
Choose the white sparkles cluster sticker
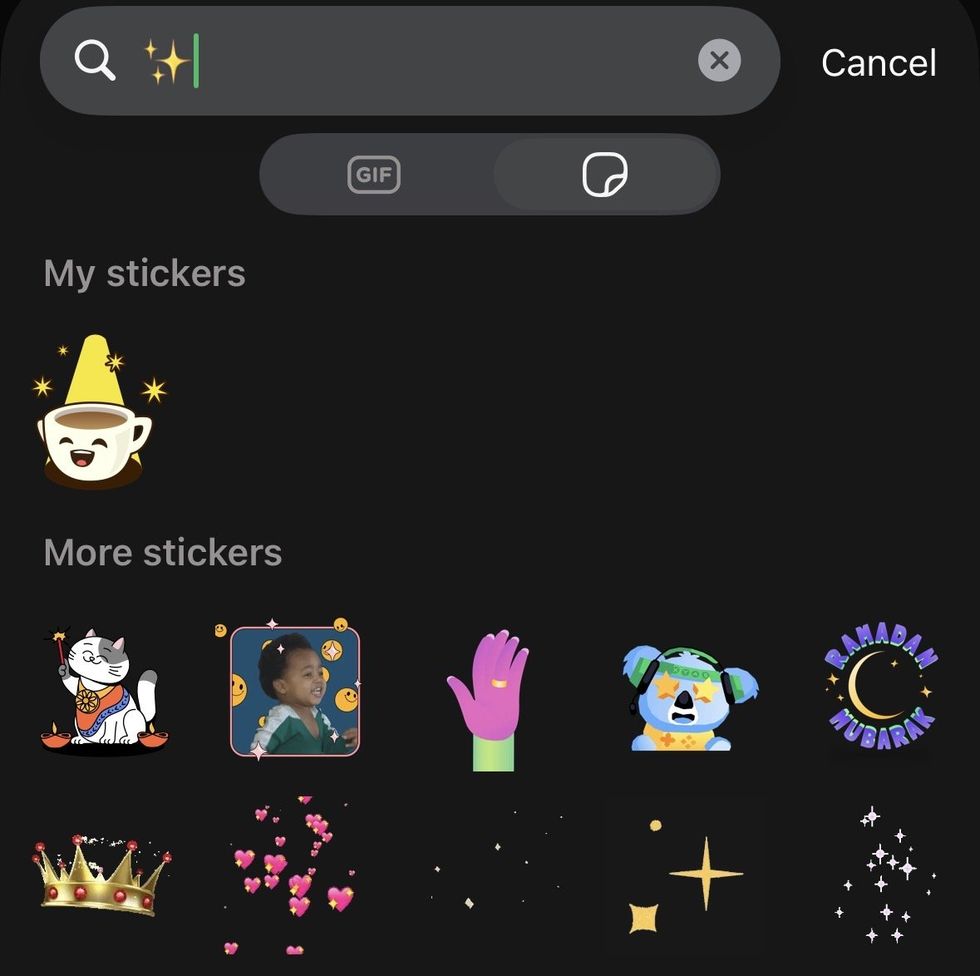click(883, 875)
